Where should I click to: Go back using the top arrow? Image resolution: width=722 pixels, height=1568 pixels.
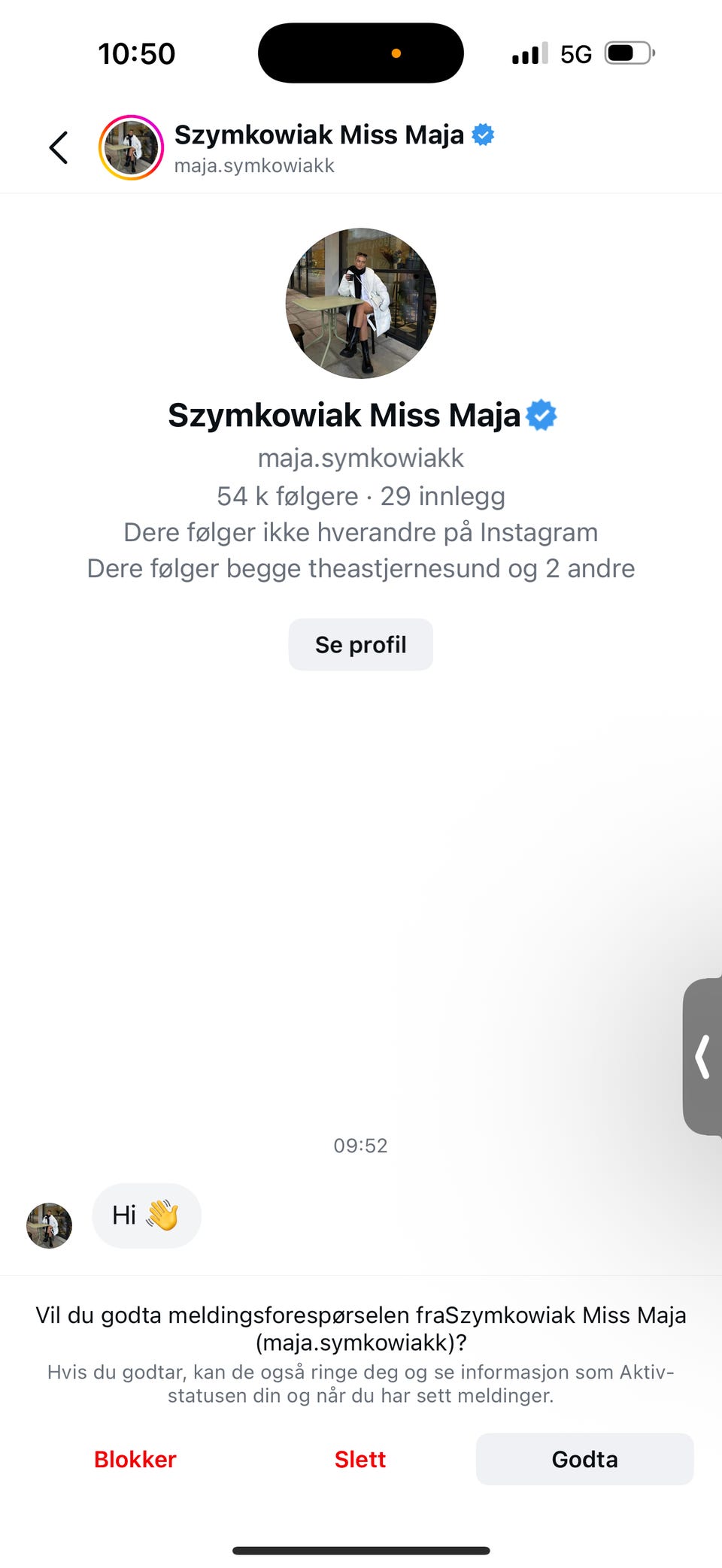pyautogui.click(x=59, y=147)
